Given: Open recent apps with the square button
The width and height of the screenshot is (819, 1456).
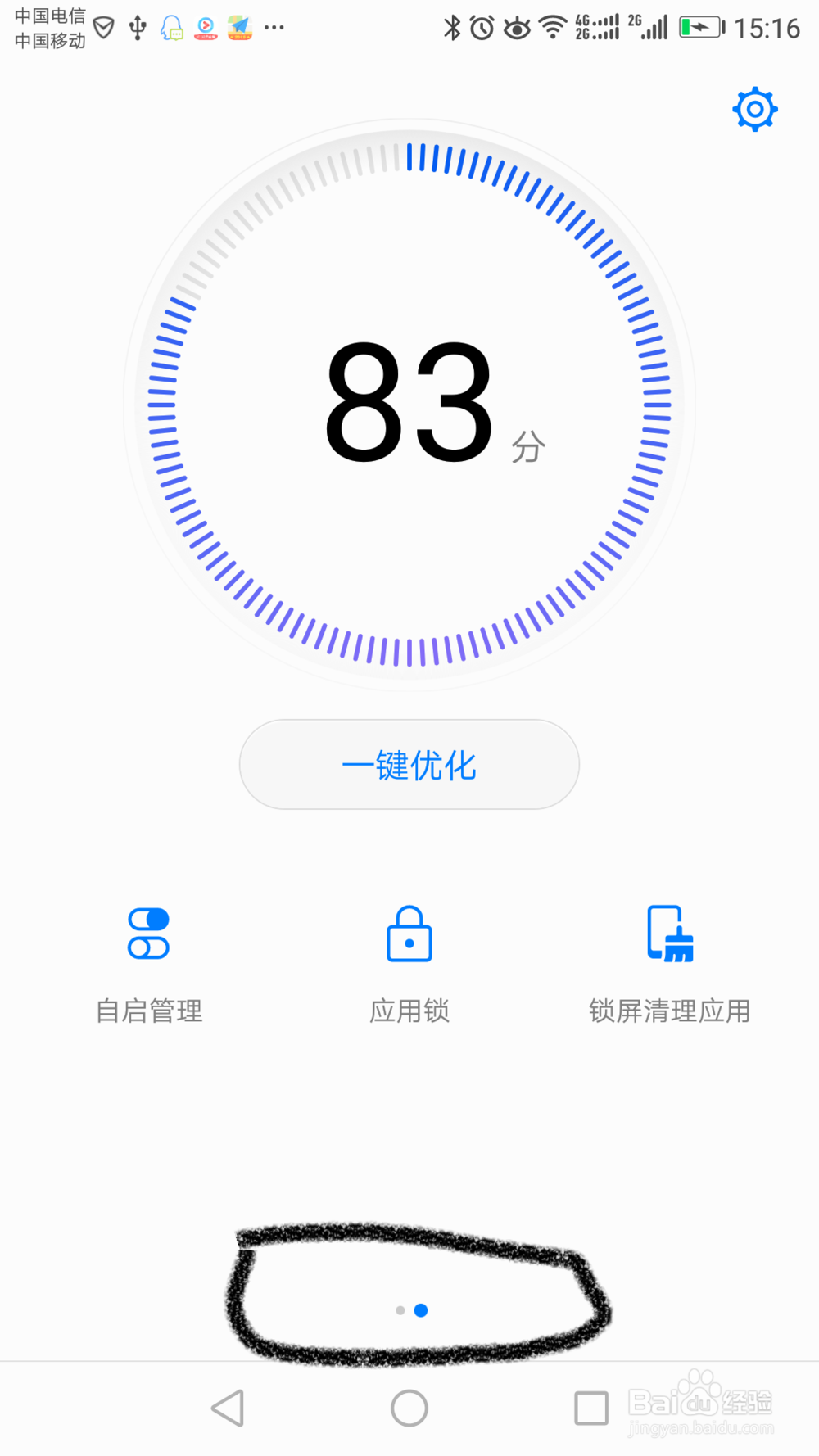Looking at the screenshot, I should click(x=591, y=1409).
